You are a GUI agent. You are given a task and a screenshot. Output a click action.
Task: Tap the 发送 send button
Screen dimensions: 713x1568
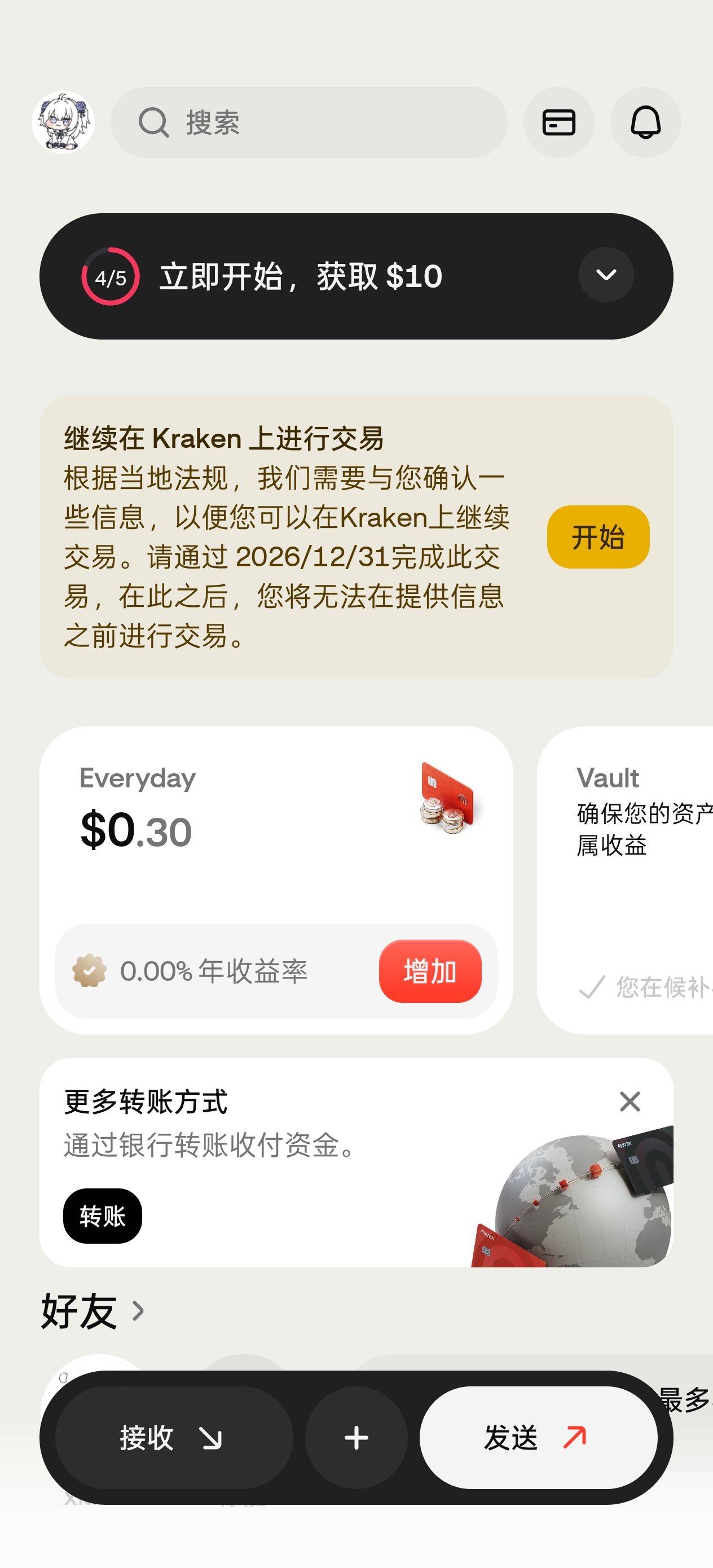538,1438
